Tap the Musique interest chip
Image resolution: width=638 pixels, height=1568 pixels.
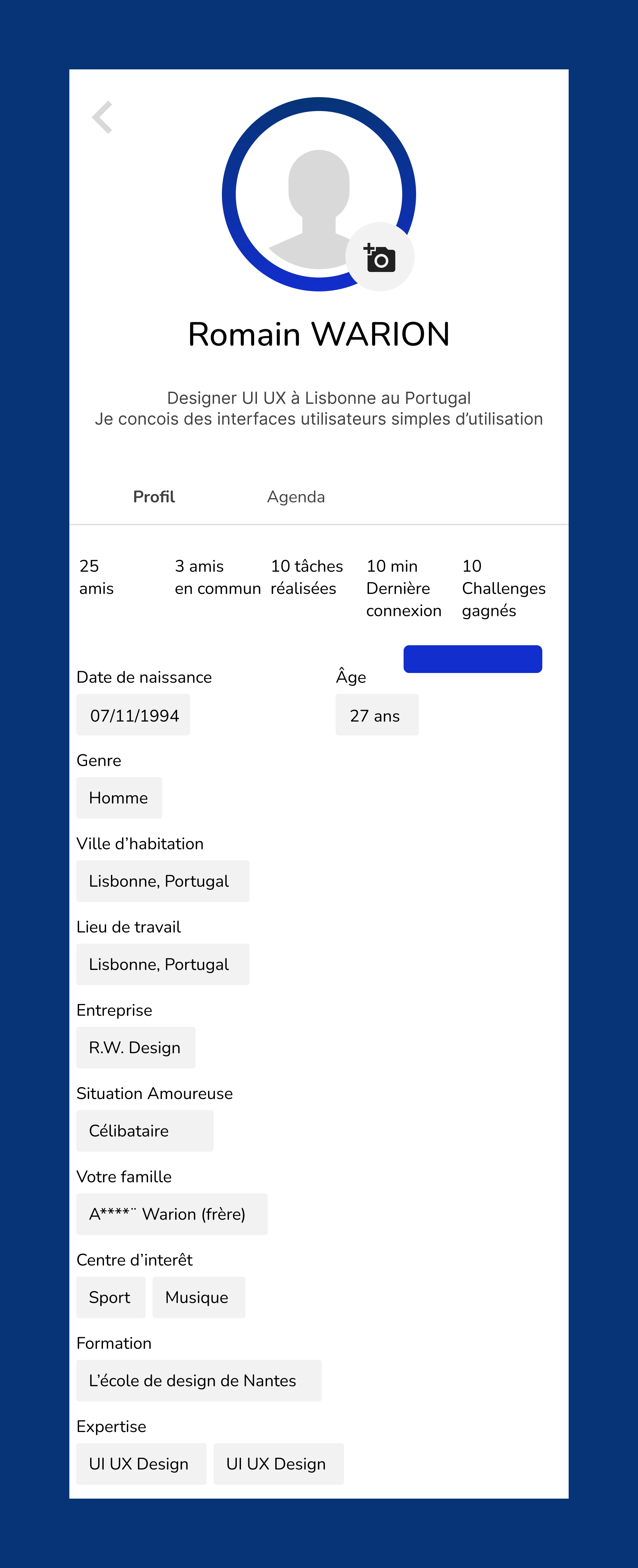(x=198, y=1297)
